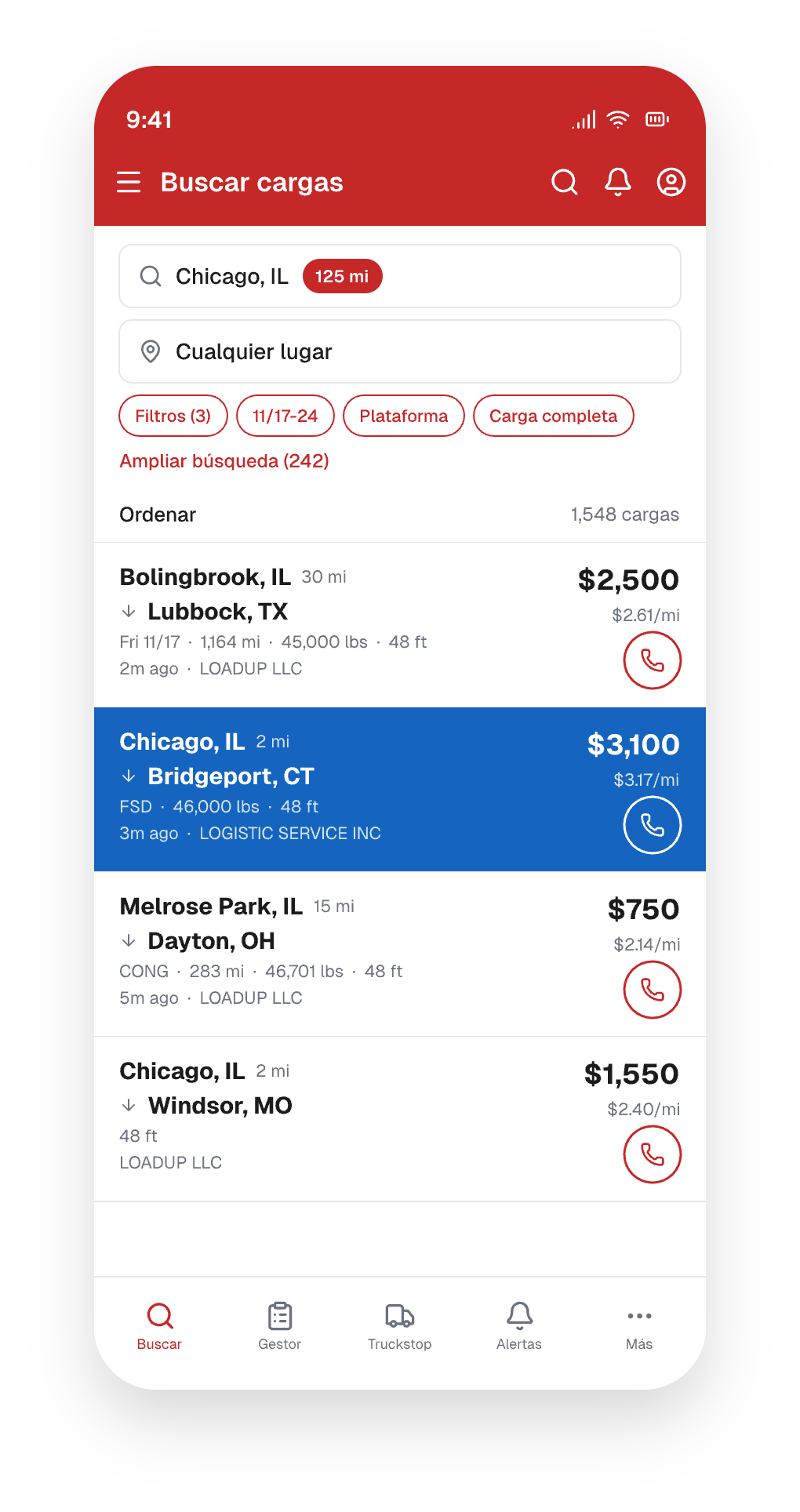
Task: Tap the search icon in the header
Action: click(x=565, y=182)
